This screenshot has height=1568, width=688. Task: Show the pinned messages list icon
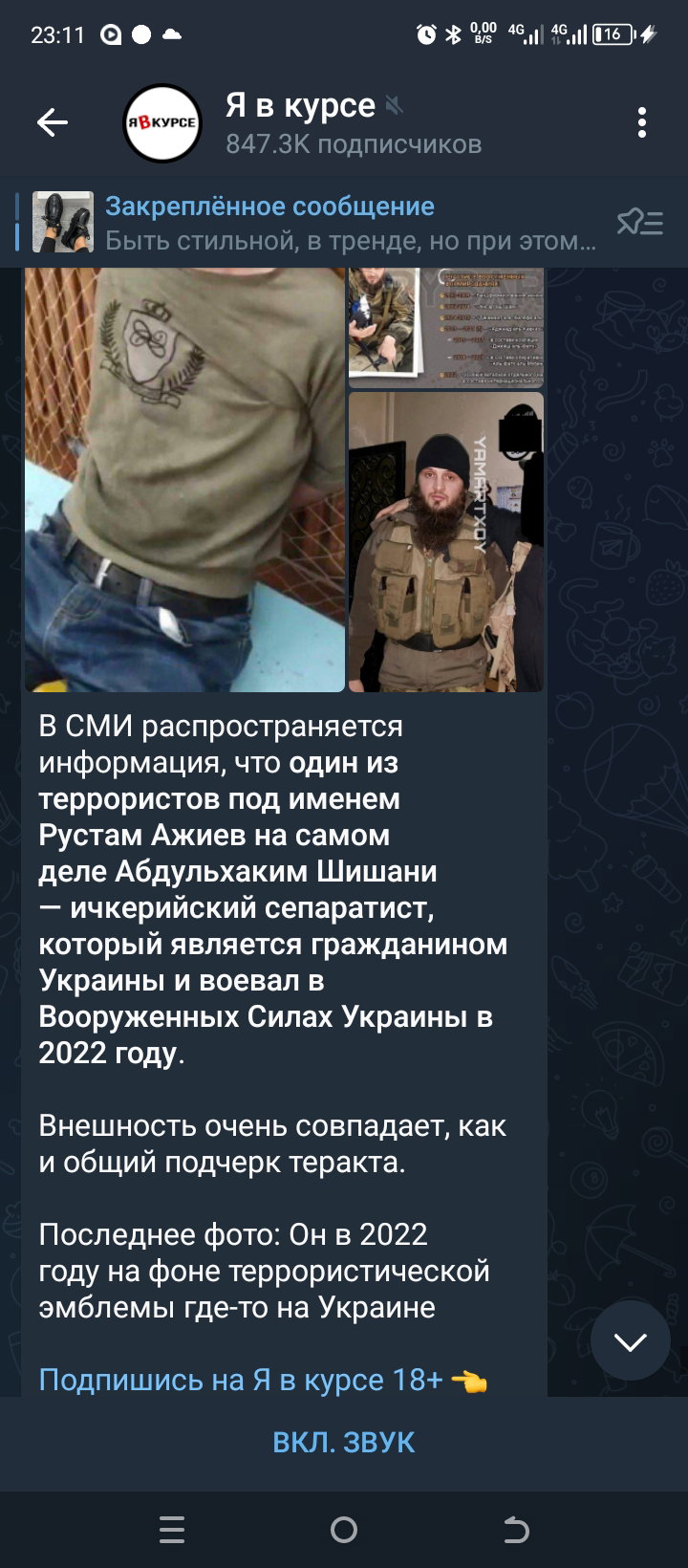click(x=640, y=223)
